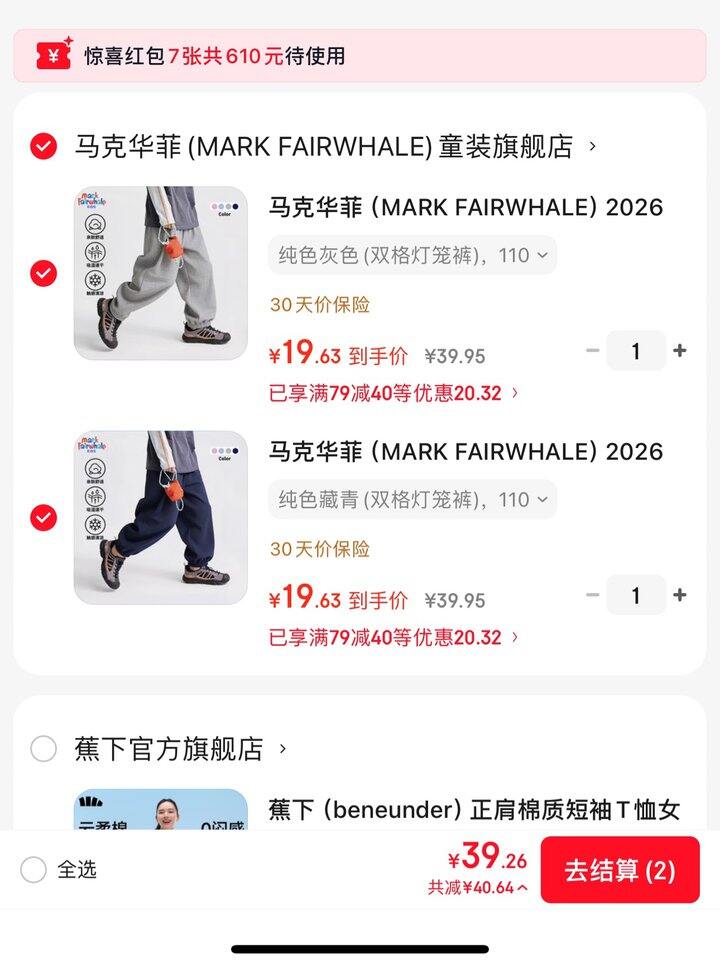Increase quantity of the 纯色灰色 pants
The height and width of the screenshot is (967, 720).
coord(680,351)
